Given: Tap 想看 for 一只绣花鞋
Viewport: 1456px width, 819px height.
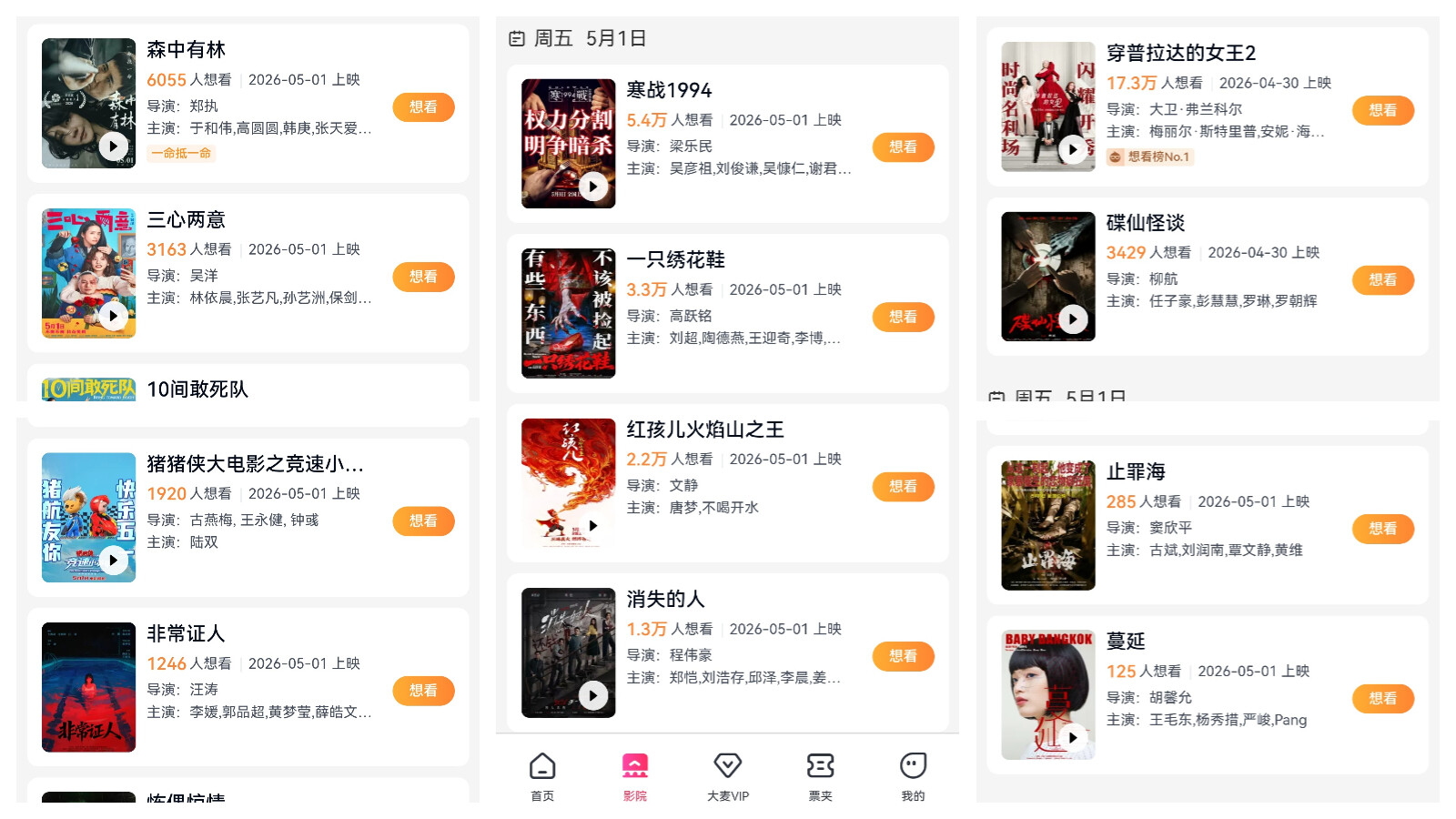Looking at the screenshot, I should 903,317.
